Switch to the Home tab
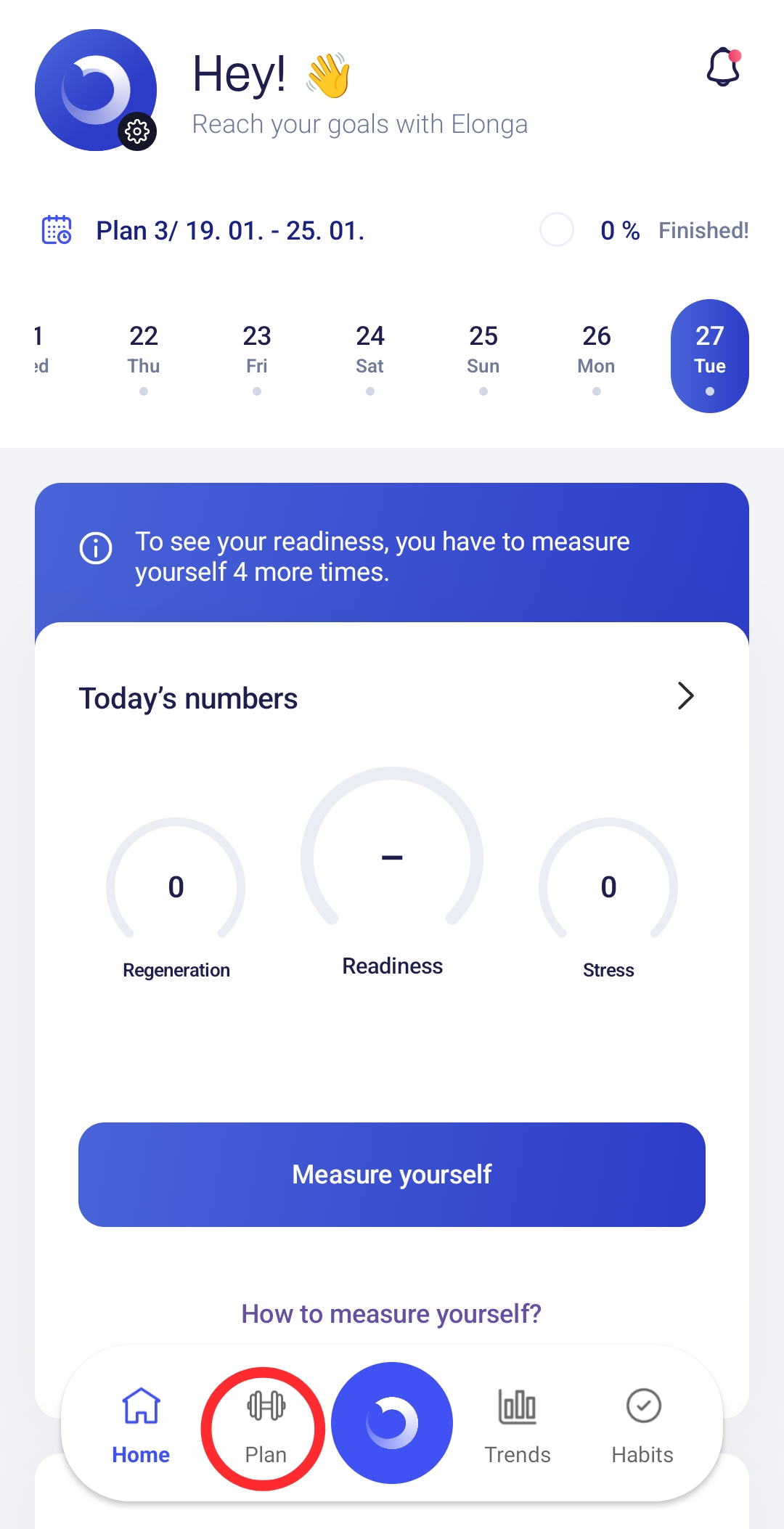Screen dimensions: 784x1529 tap(141, 1424)
